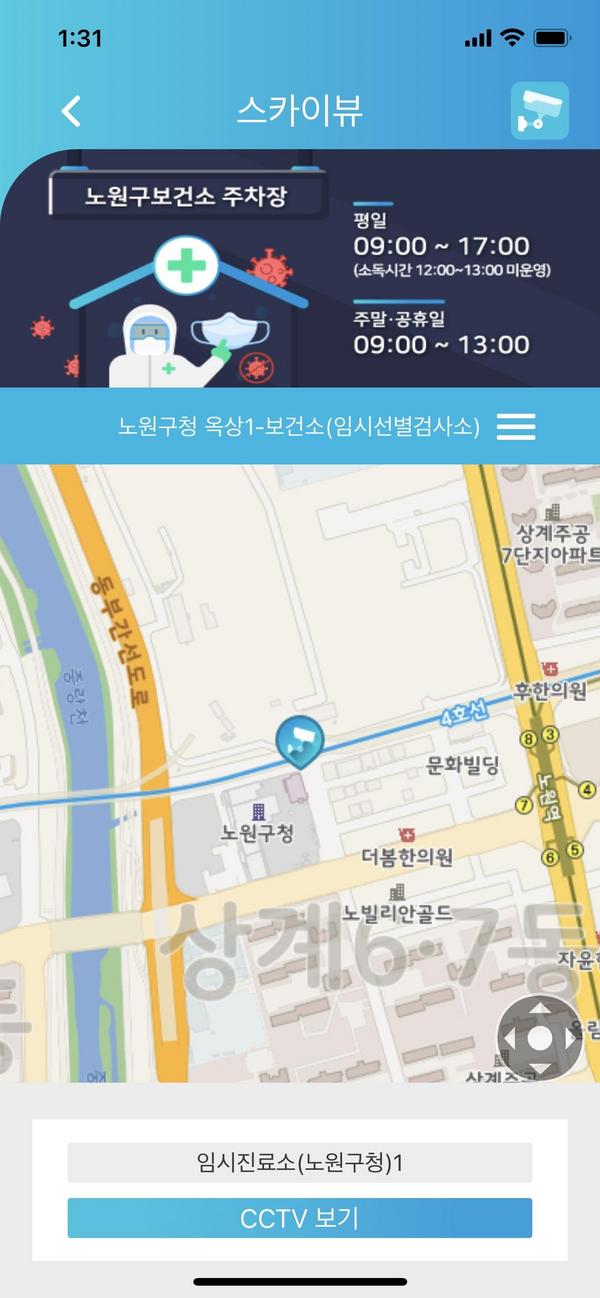Open the CCTV camera icon in header
This screenshot has width=600, height=1298.
539,110
